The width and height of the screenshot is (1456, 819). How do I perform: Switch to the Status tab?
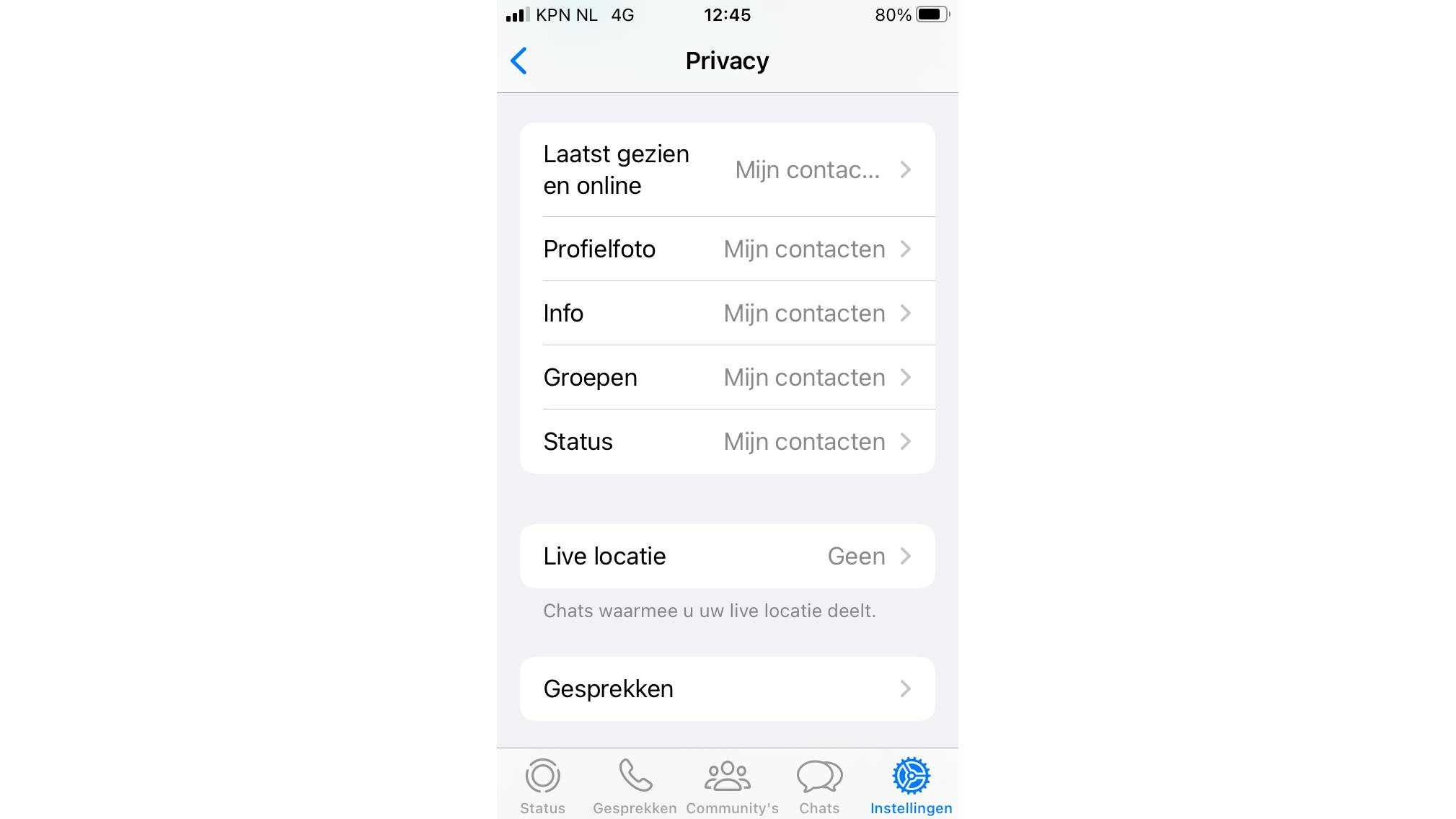[543, 786]
